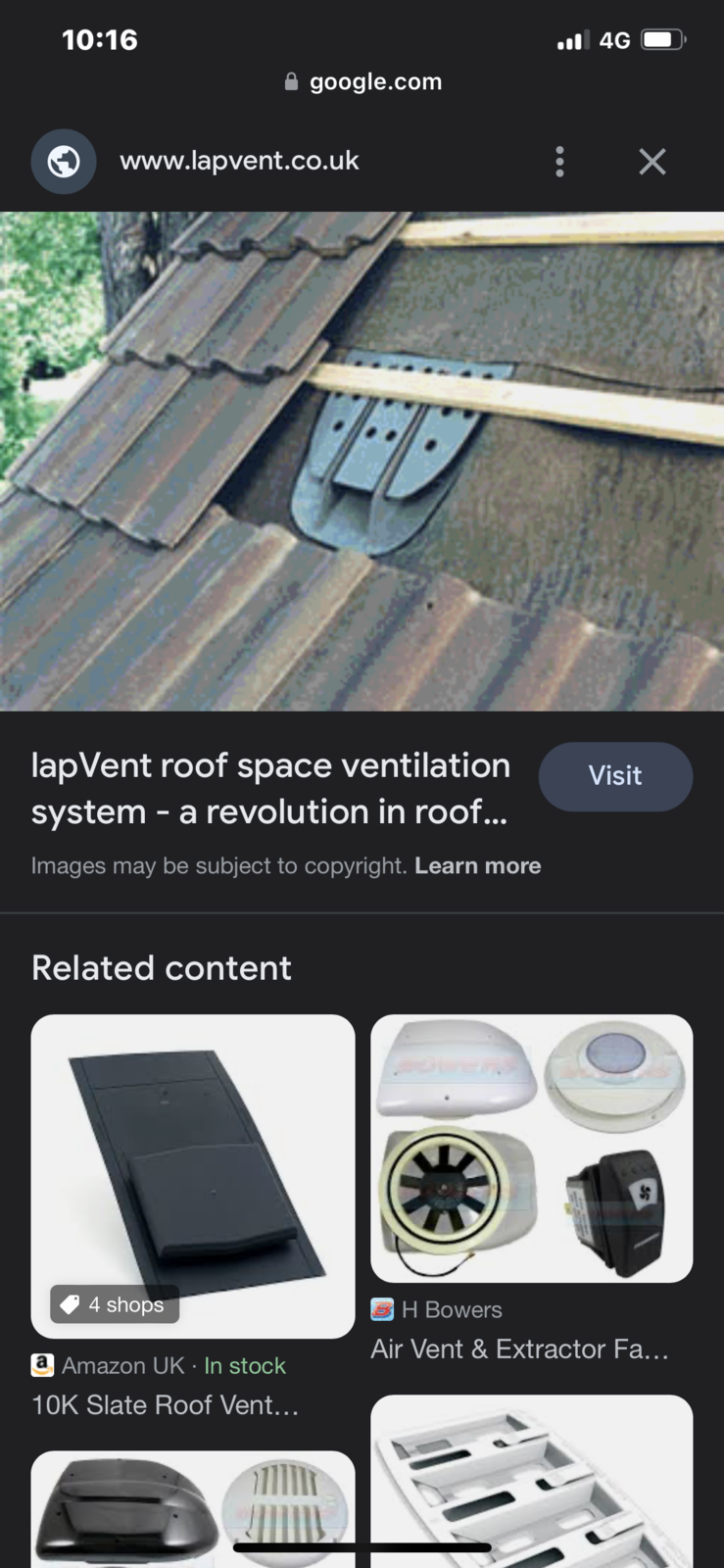Tap the www.lapvent.co.uk site link
724x1568 pixels.
[239, 162]
